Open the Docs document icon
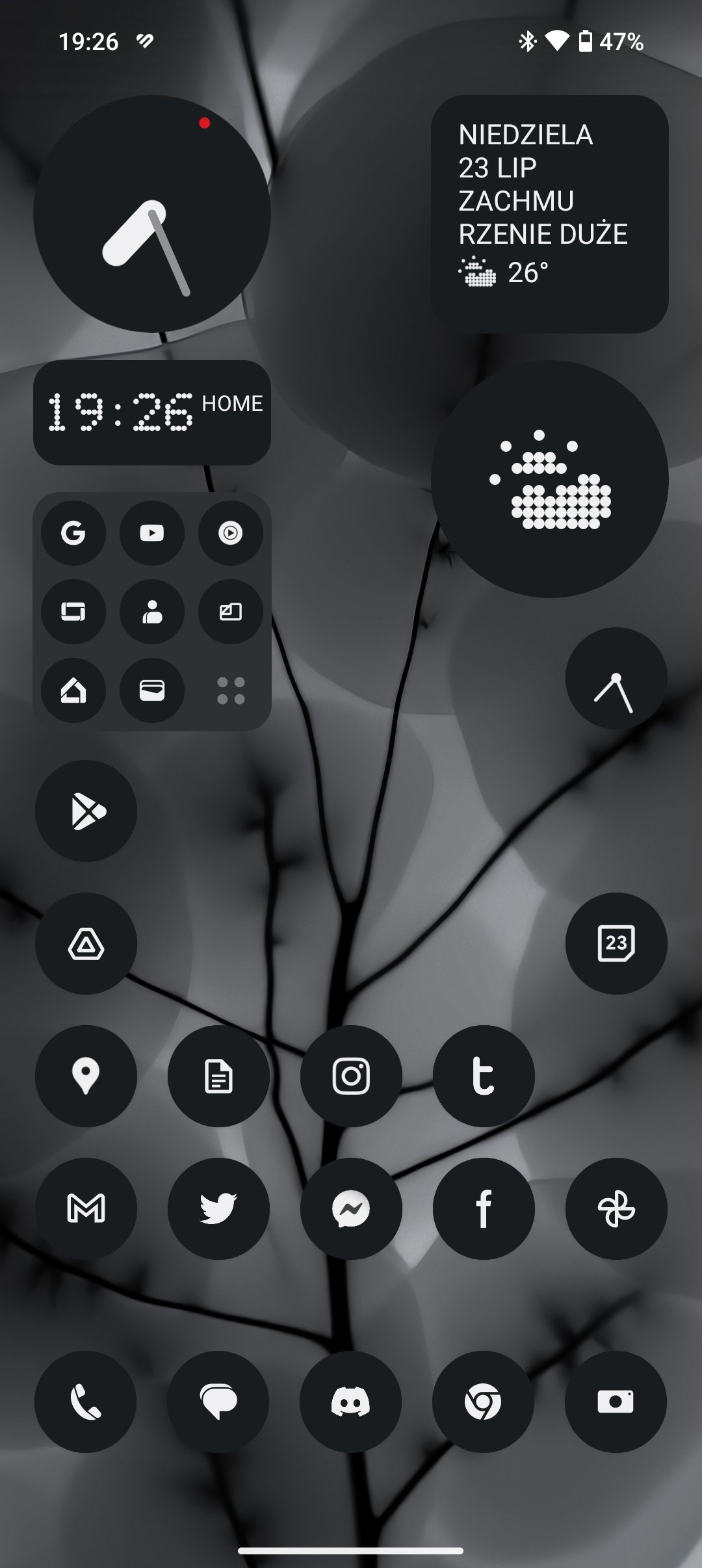Image resolution: width=702 pixels, height=1568 pixels. [218, 1077]
